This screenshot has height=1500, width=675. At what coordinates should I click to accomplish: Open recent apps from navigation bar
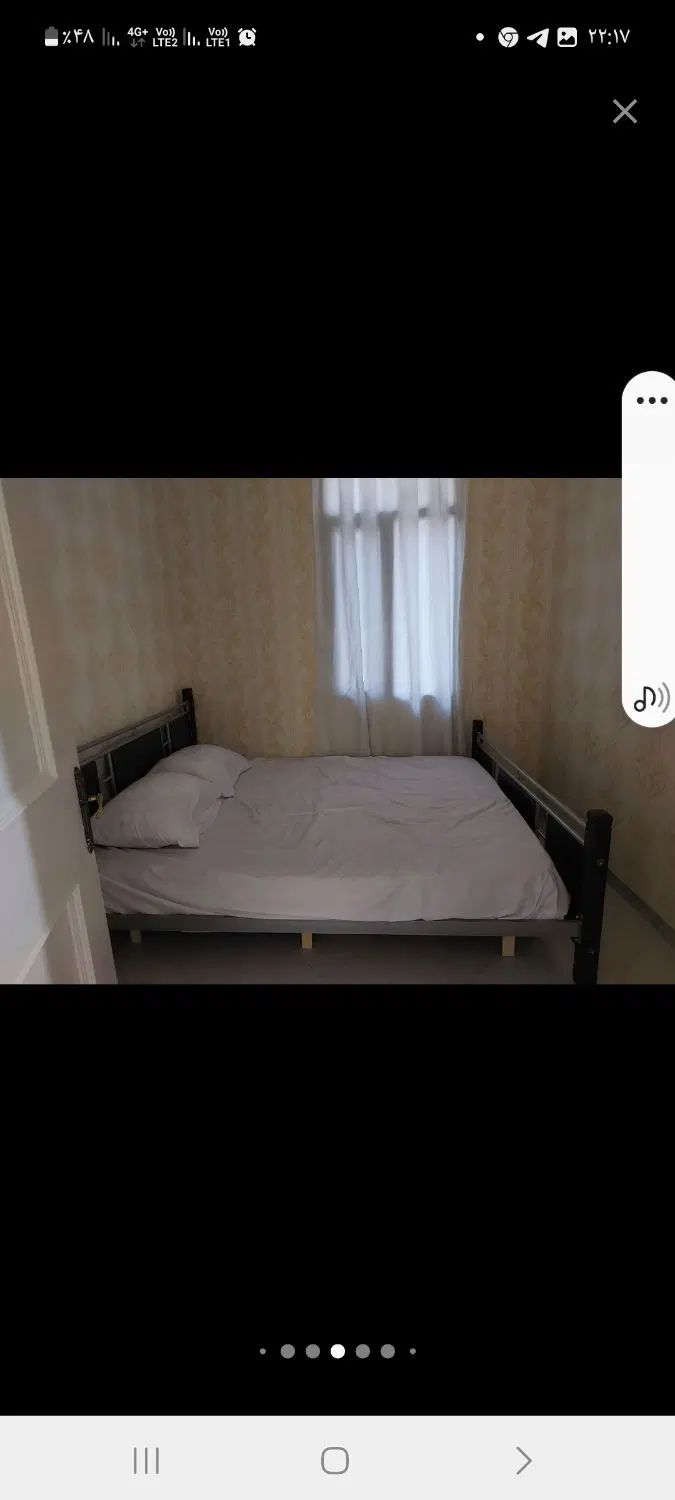146,1461
